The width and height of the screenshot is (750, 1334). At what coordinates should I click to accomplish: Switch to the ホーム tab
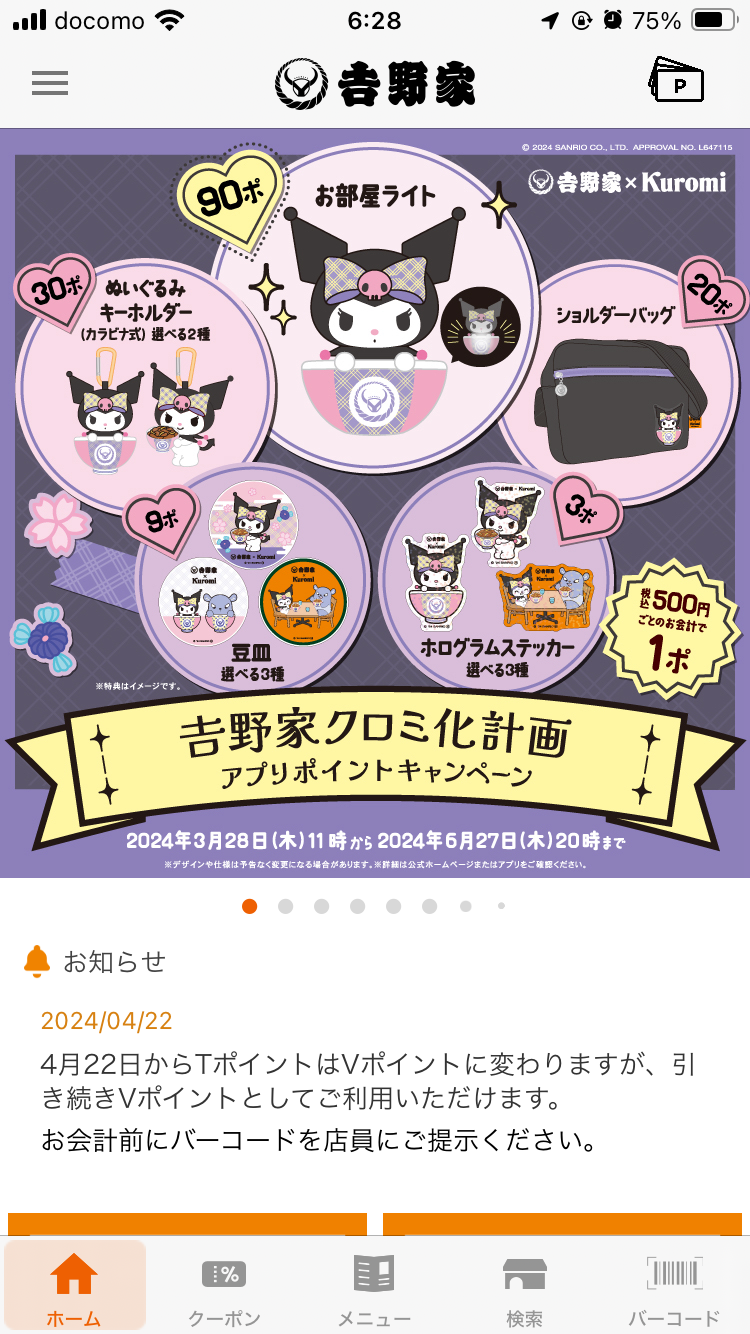pyautogui.click(x=75, y=1289)
